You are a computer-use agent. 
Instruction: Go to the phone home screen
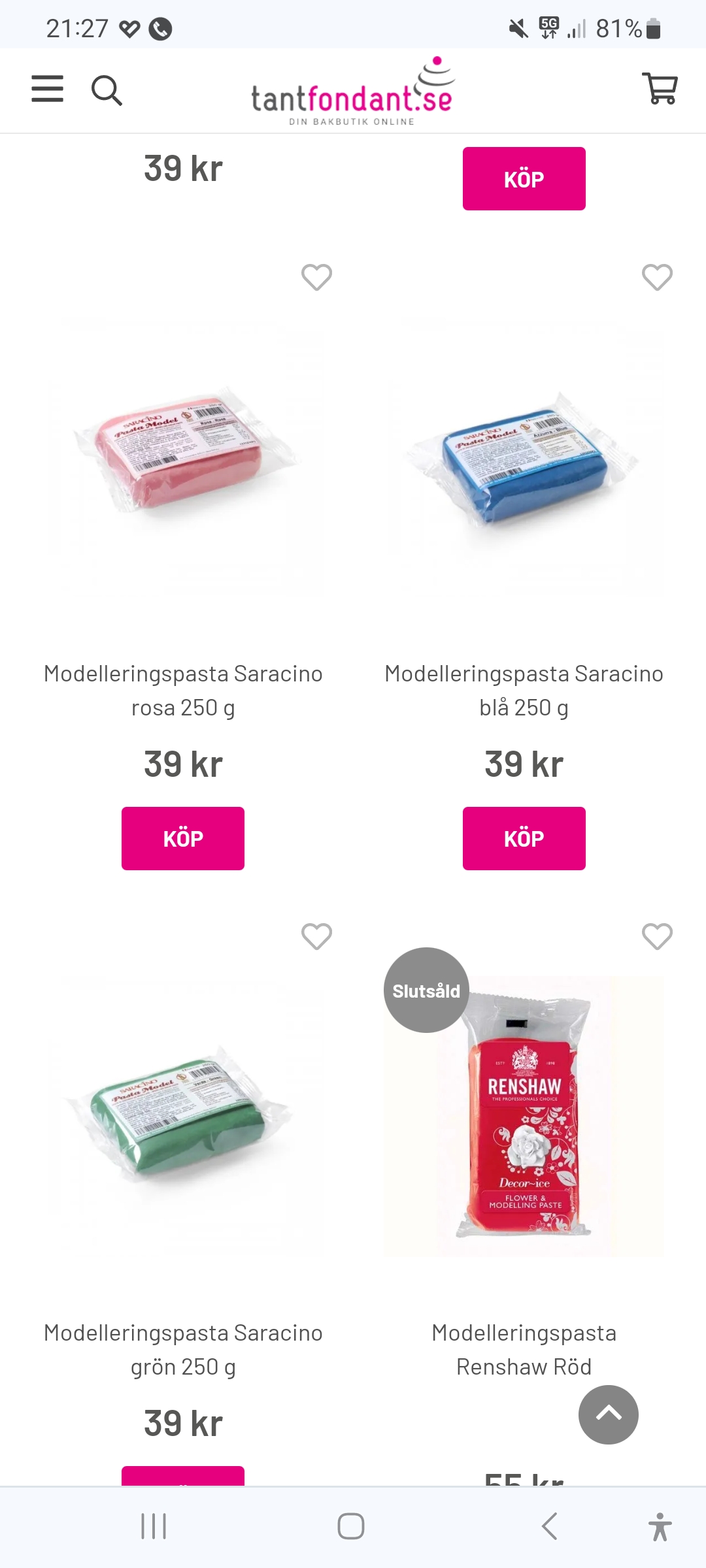pyautogui.click(x=351, y=1526)
